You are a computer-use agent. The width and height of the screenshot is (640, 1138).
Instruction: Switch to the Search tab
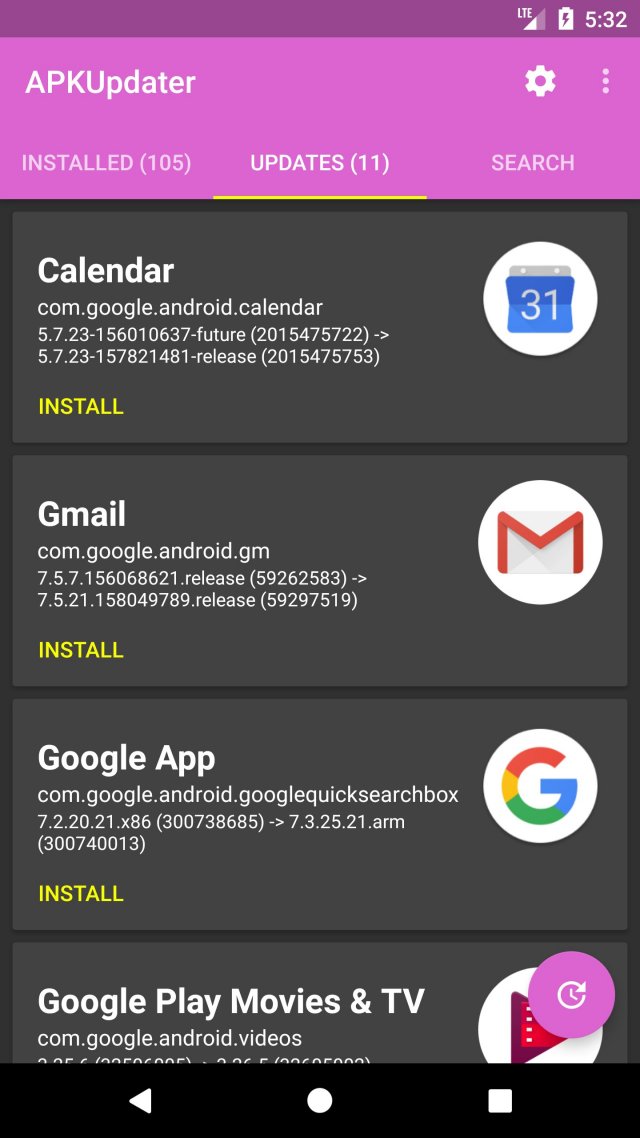[532, 163]
